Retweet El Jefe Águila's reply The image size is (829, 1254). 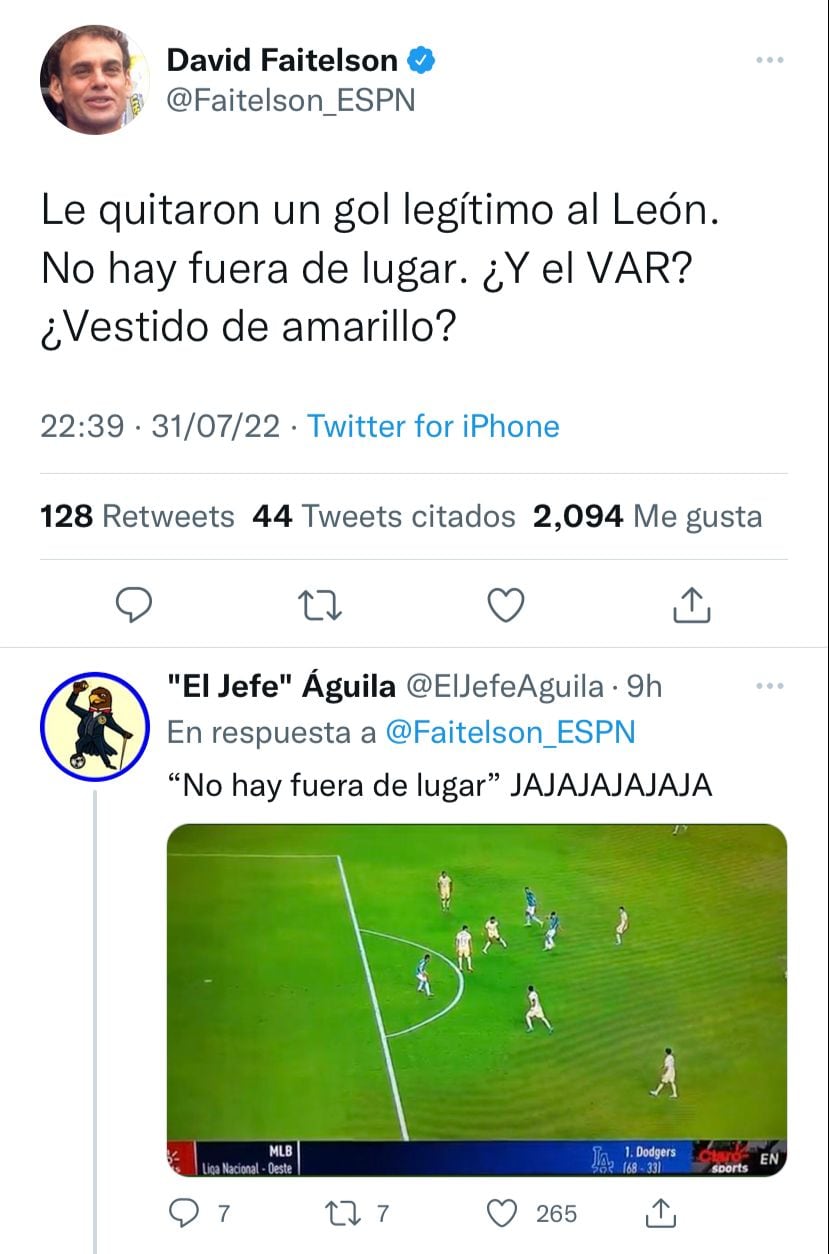(344, 1213)
